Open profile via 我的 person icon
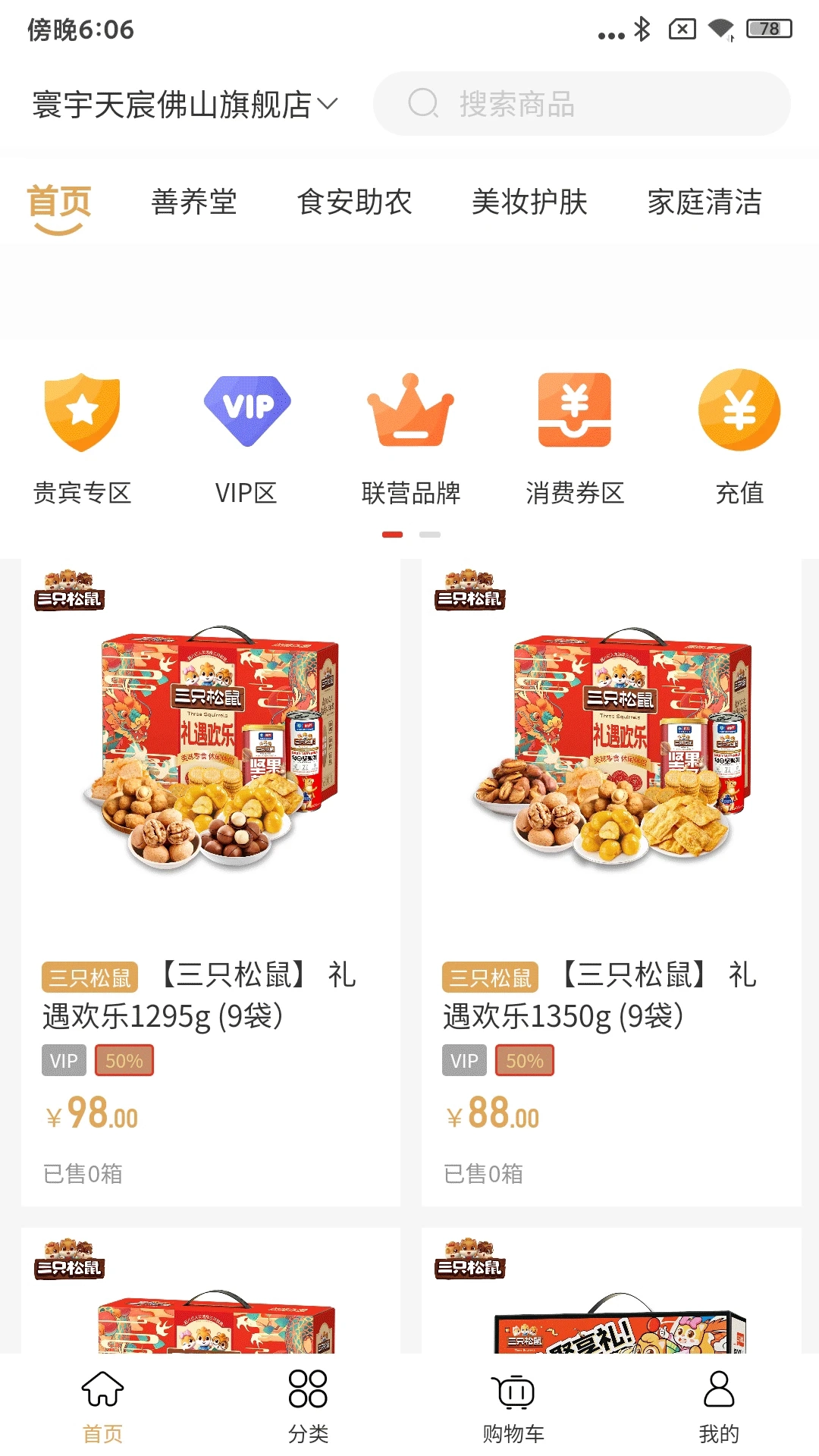This screenshot has width=819, height=1456. (718, 1392)
